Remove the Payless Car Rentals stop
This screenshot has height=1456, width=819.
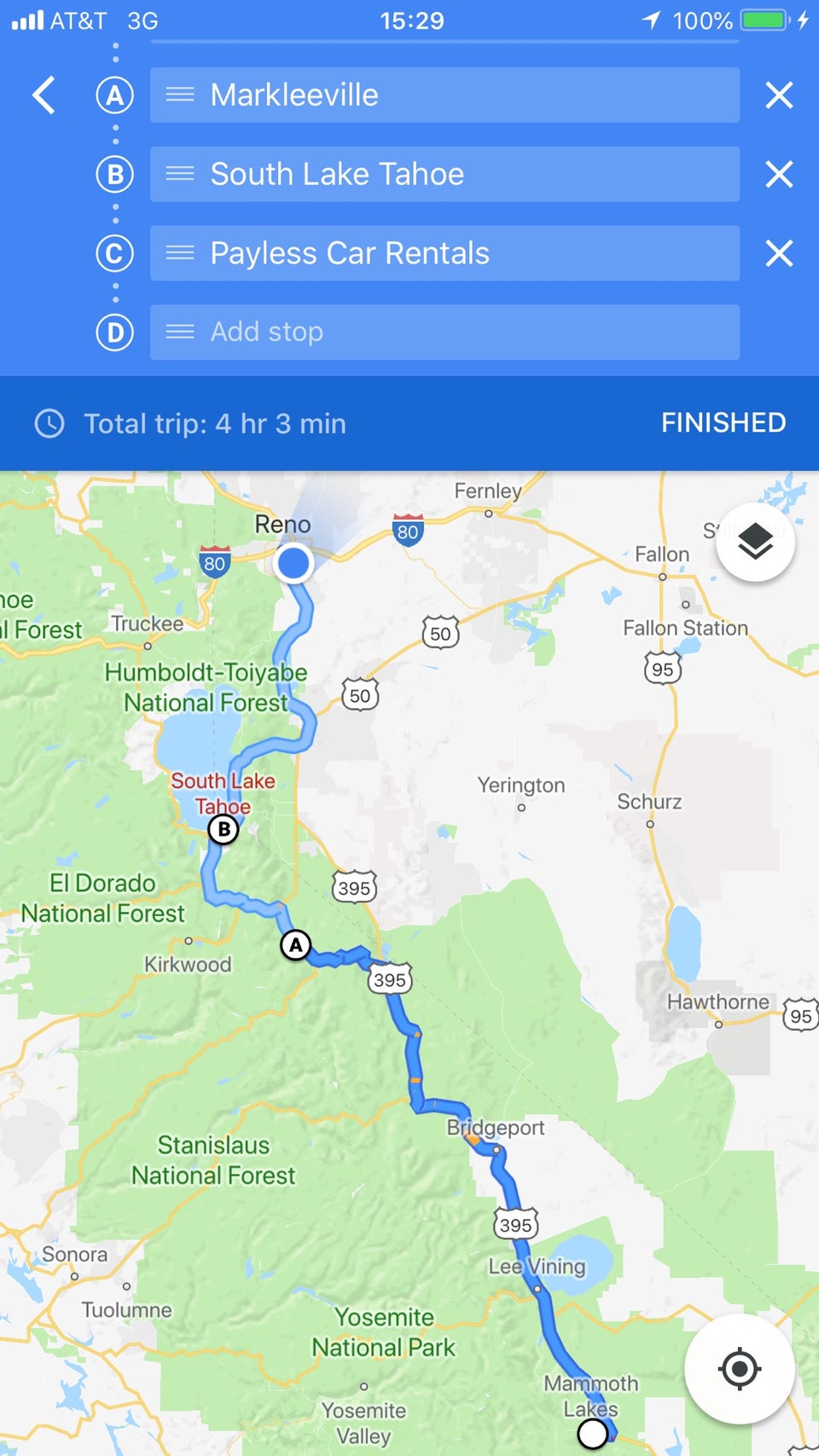[x=779, y=253]
